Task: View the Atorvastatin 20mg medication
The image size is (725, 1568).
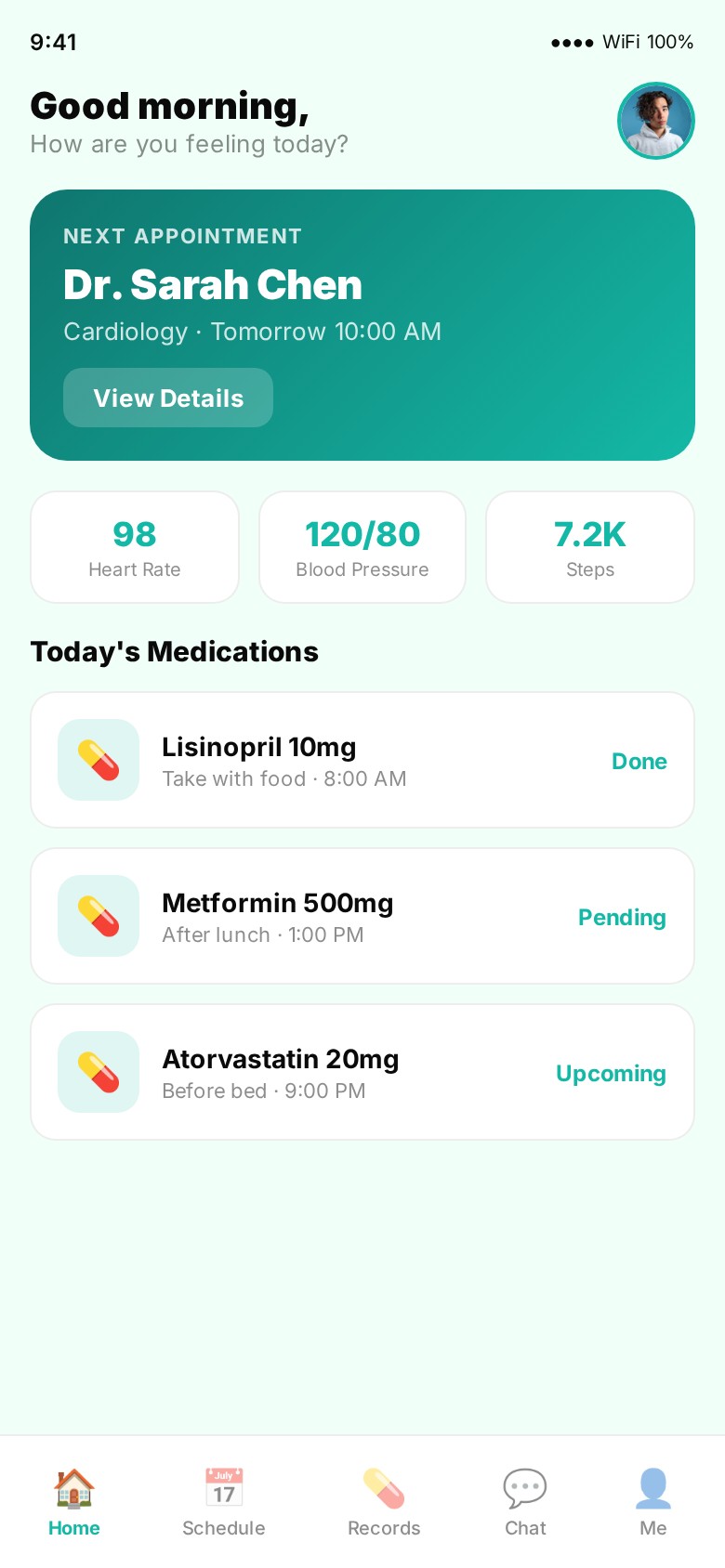Action: 362,1072
